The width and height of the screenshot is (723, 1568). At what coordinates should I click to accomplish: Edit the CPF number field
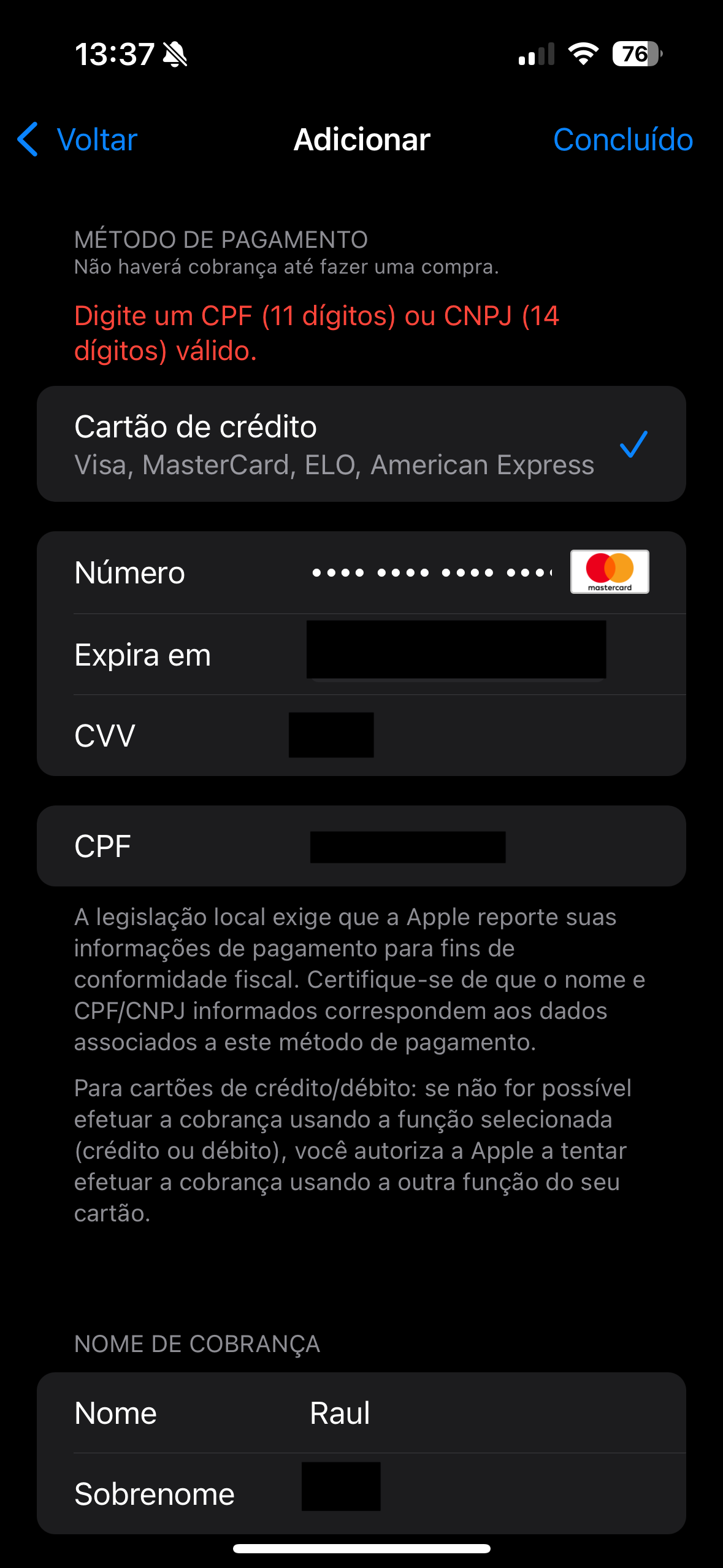(x=407, y=847)
